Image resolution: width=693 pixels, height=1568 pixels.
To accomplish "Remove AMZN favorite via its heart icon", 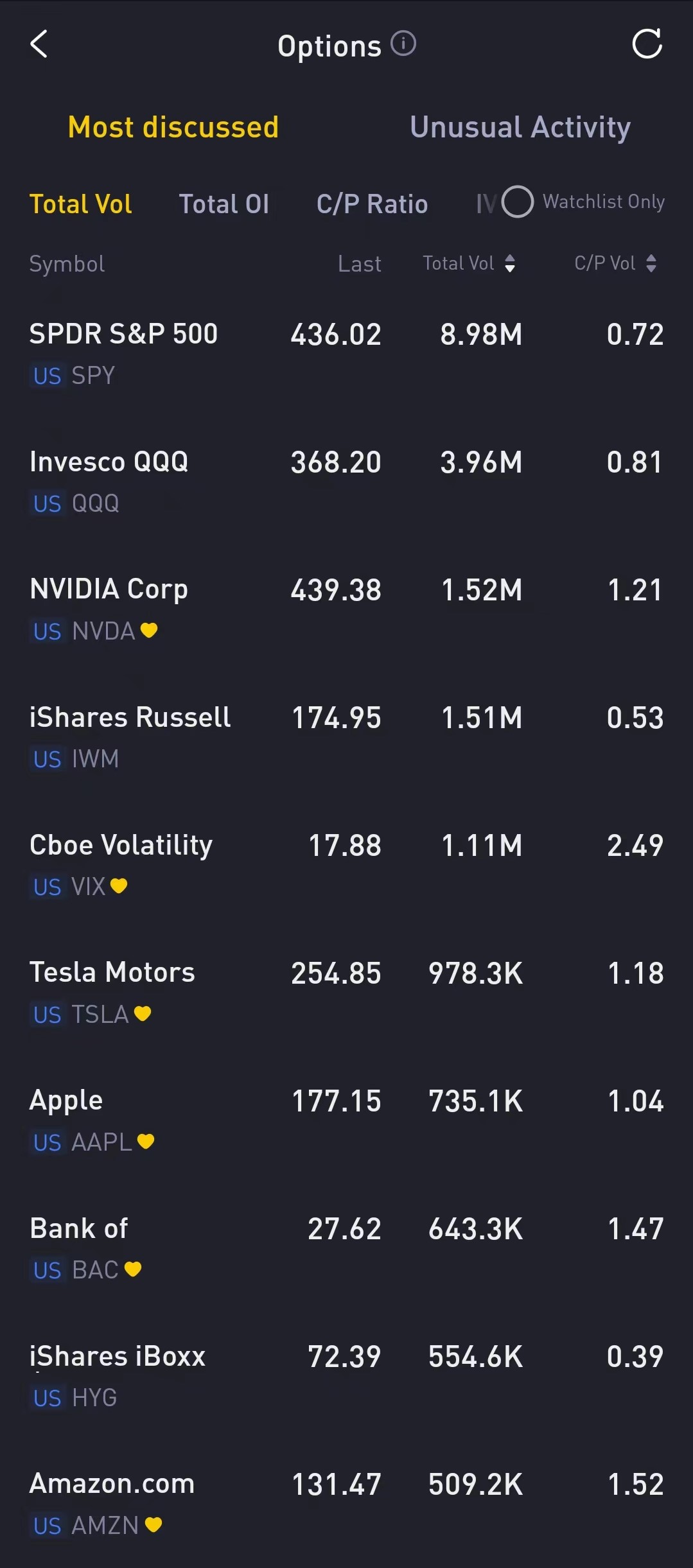I will click(153, 1526).
